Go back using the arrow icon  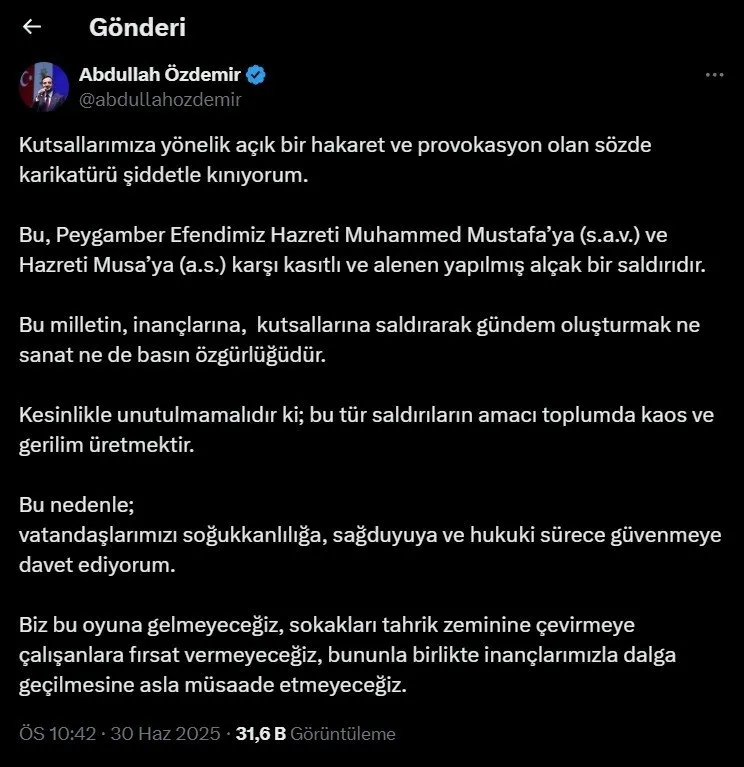pyautogui.click(x=32, y=27)
